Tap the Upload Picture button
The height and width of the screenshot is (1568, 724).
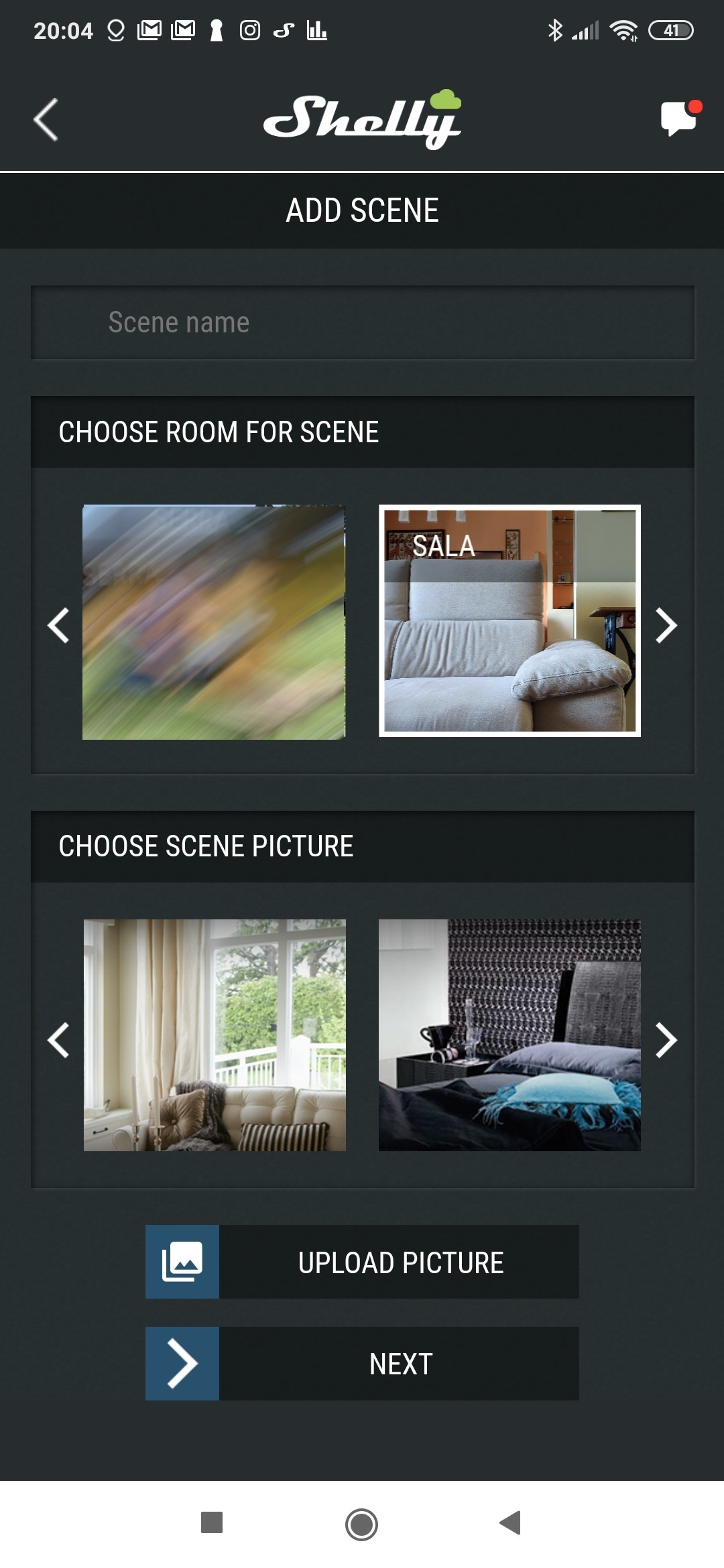coord(362,1262)
